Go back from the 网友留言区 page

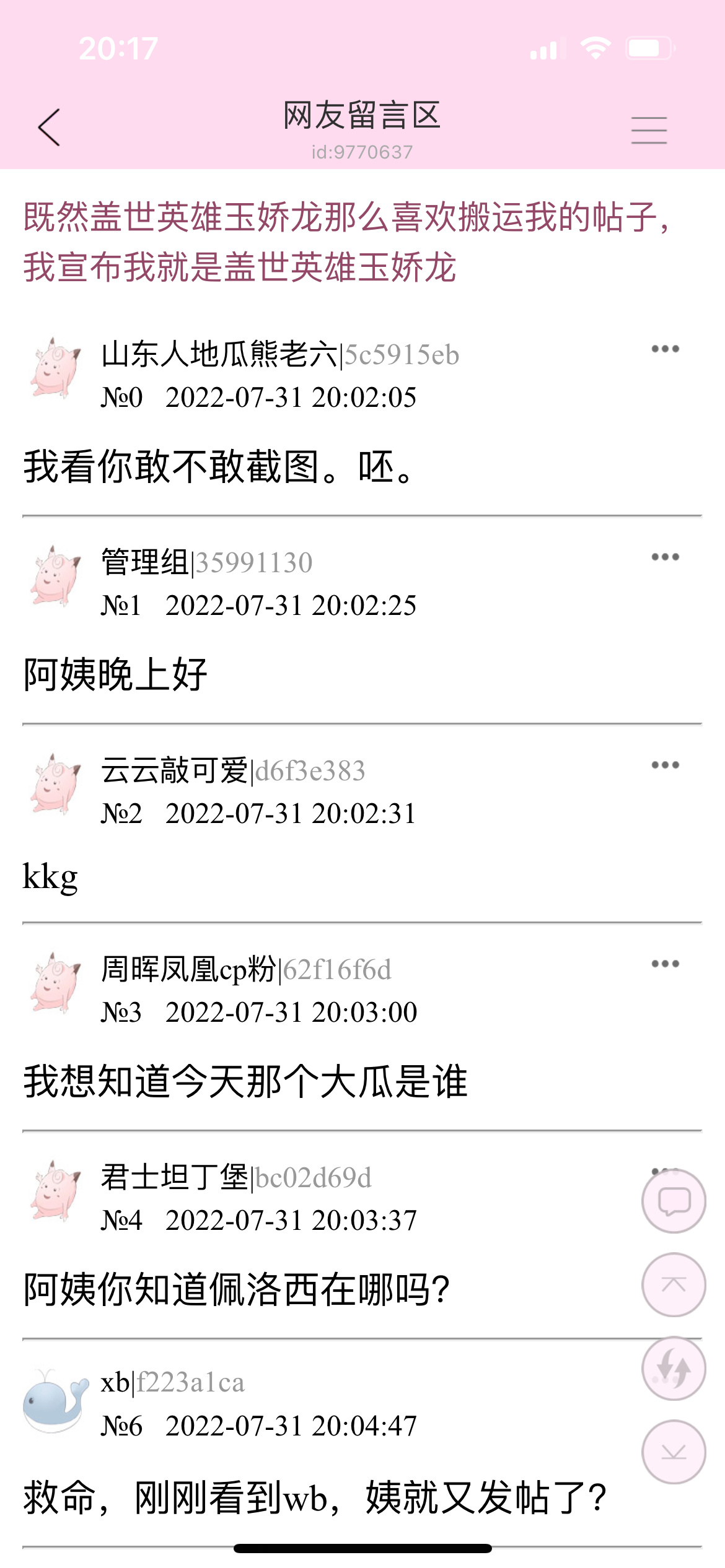point(49,128)
